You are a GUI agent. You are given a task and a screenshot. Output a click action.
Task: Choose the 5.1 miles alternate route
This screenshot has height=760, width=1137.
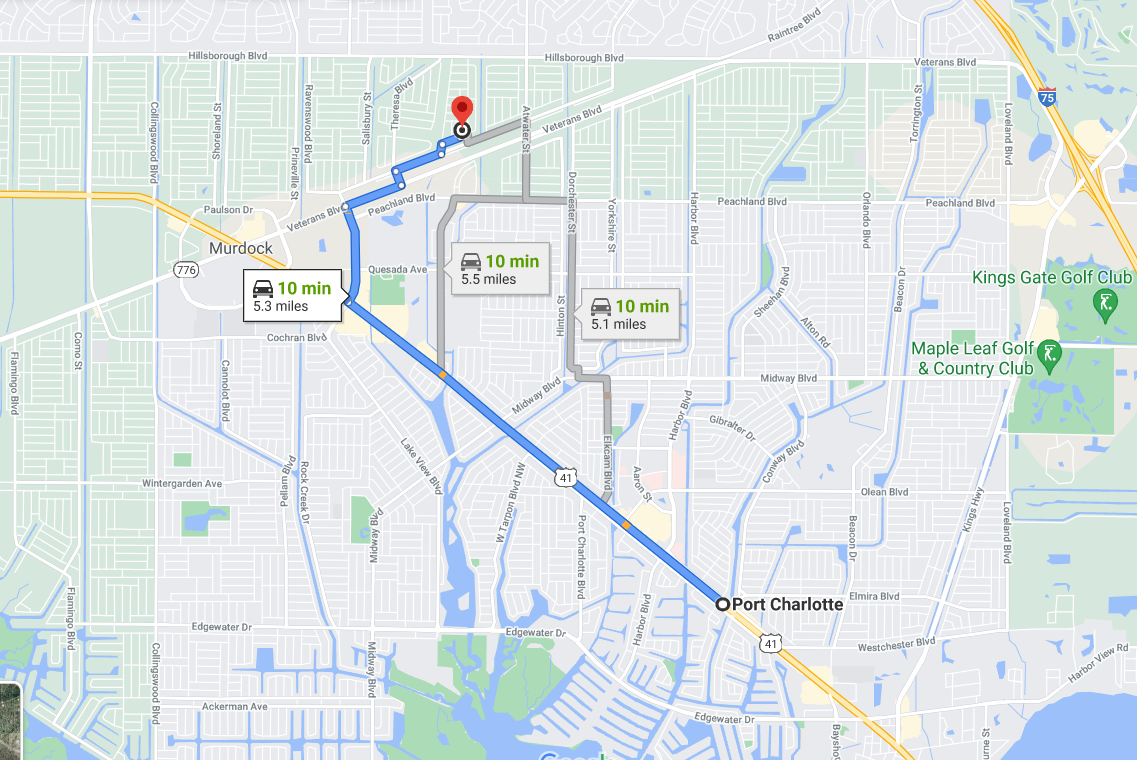pyautogui.click(x=631, y=314)
